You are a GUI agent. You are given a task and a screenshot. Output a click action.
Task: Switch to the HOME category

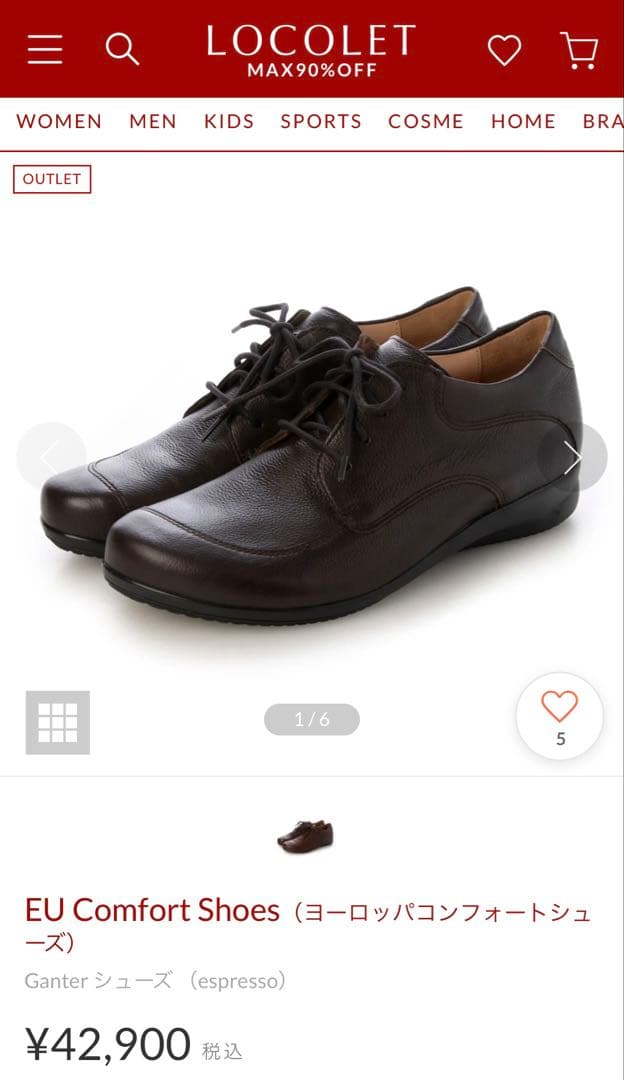pos(523,122)
